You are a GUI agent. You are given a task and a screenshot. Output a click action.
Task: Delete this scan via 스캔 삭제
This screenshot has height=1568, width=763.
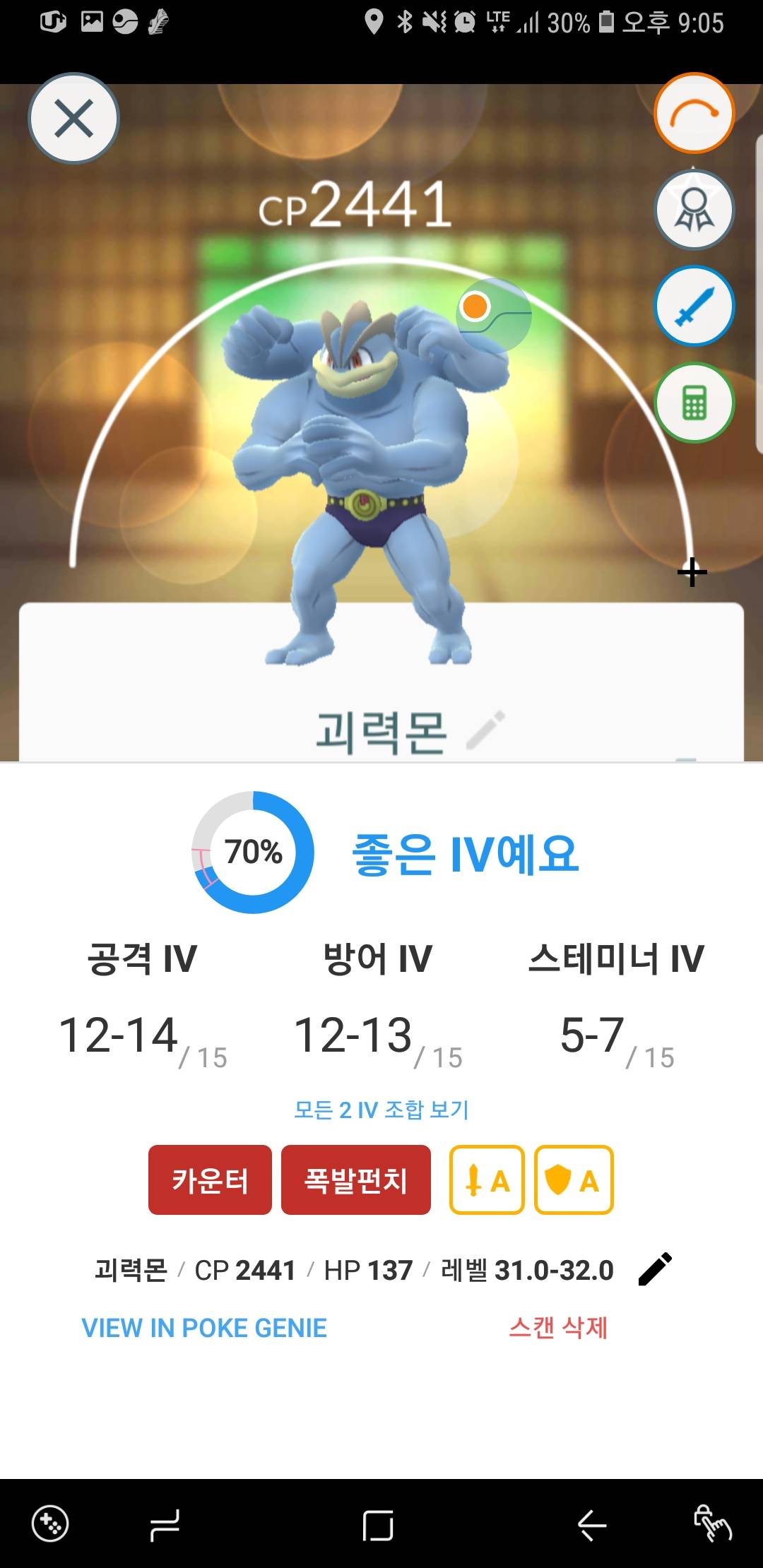558,1328
